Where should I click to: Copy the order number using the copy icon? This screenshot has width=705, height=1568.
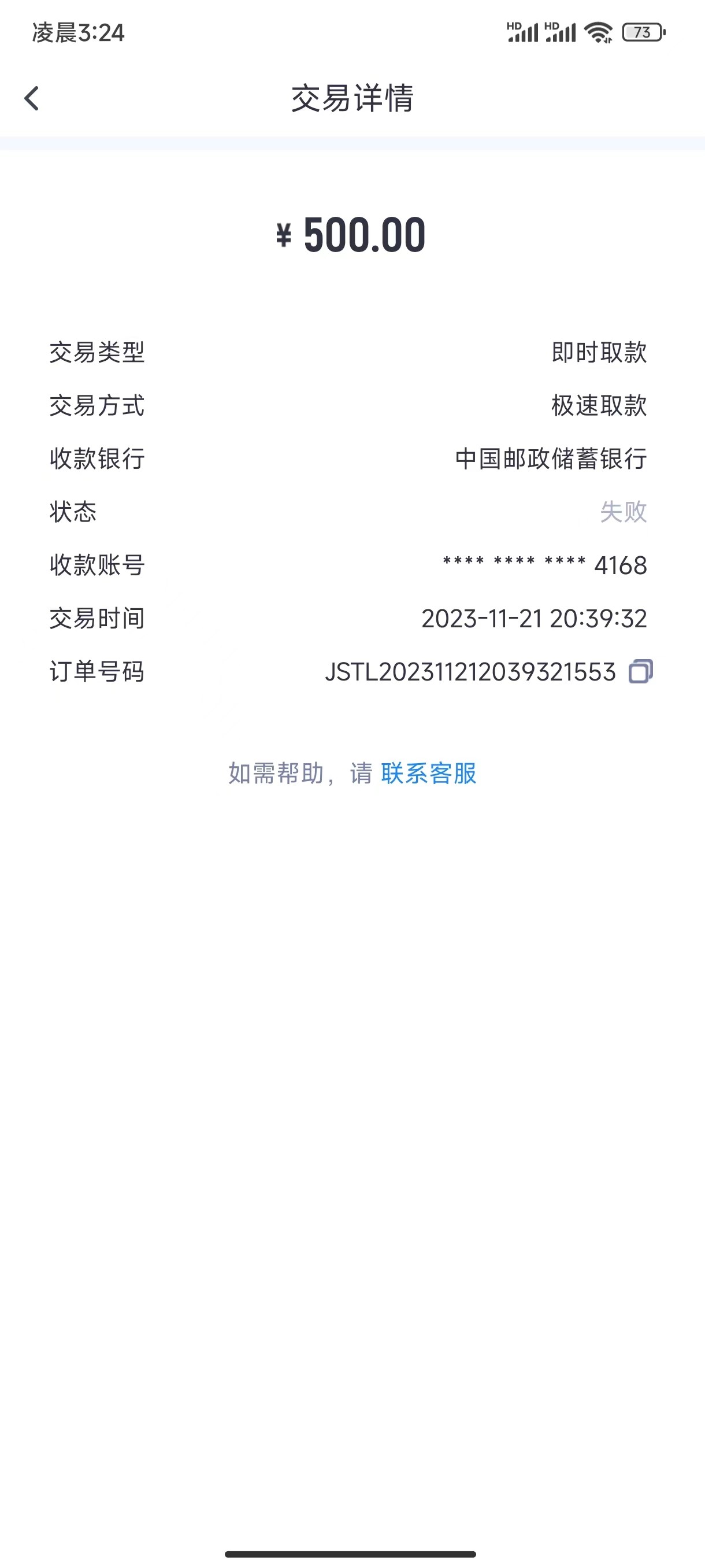point(642,672)
